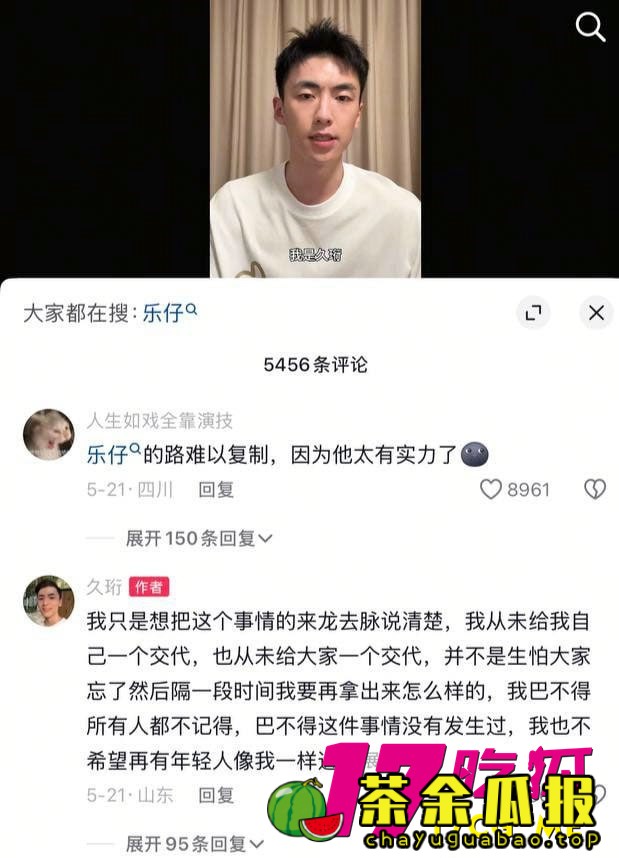Open the profile avatar of 人生如戏全靠演技
Viewport: 619px width, 858px height.
point(48,434)
